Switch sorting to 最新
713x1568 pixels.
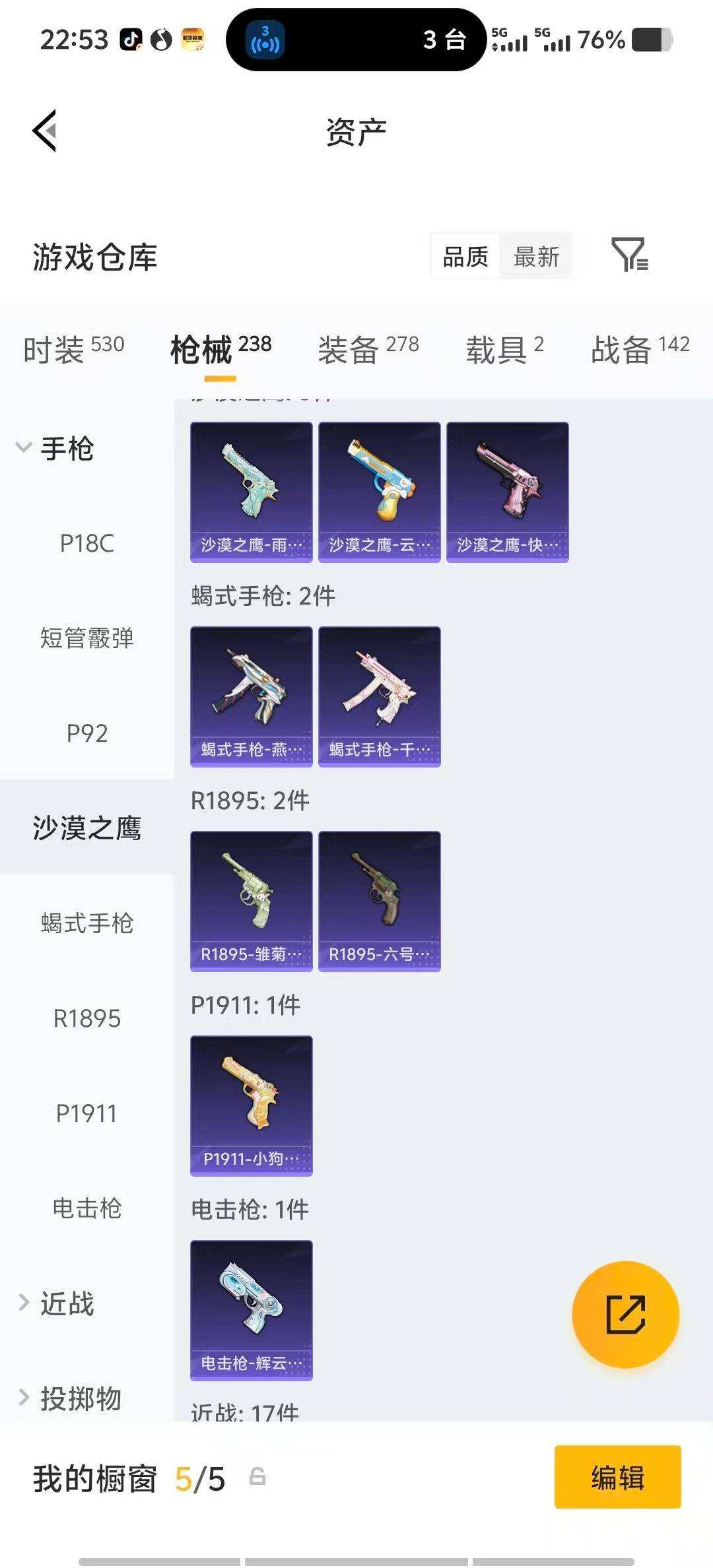(x=536, y=257)
